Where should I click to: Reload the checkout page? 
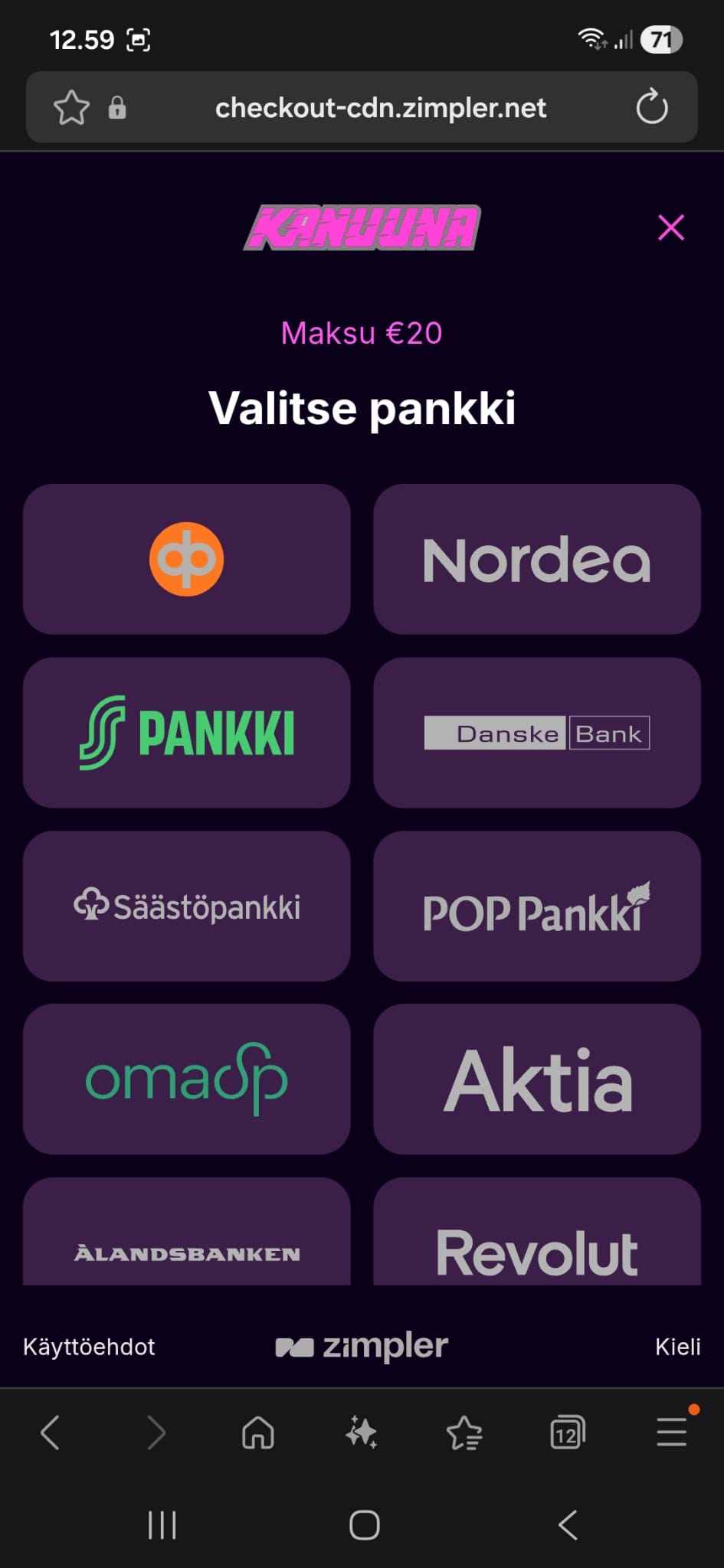click(x=652, y=107)
